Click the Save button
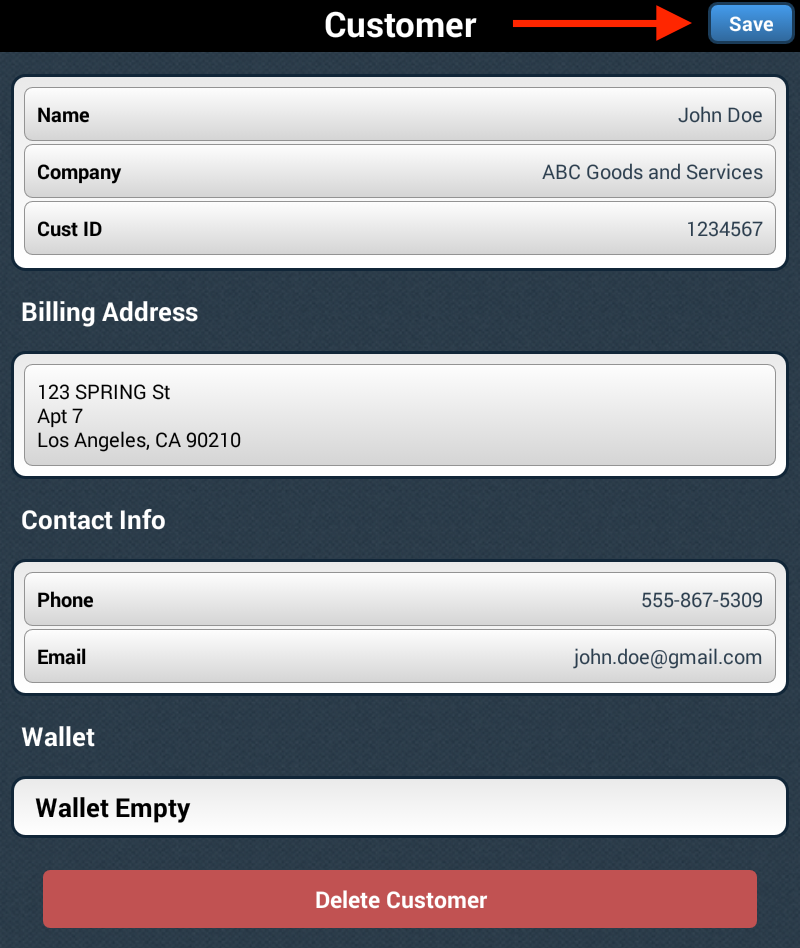The image size is (800, 948). tap(750, 23)
